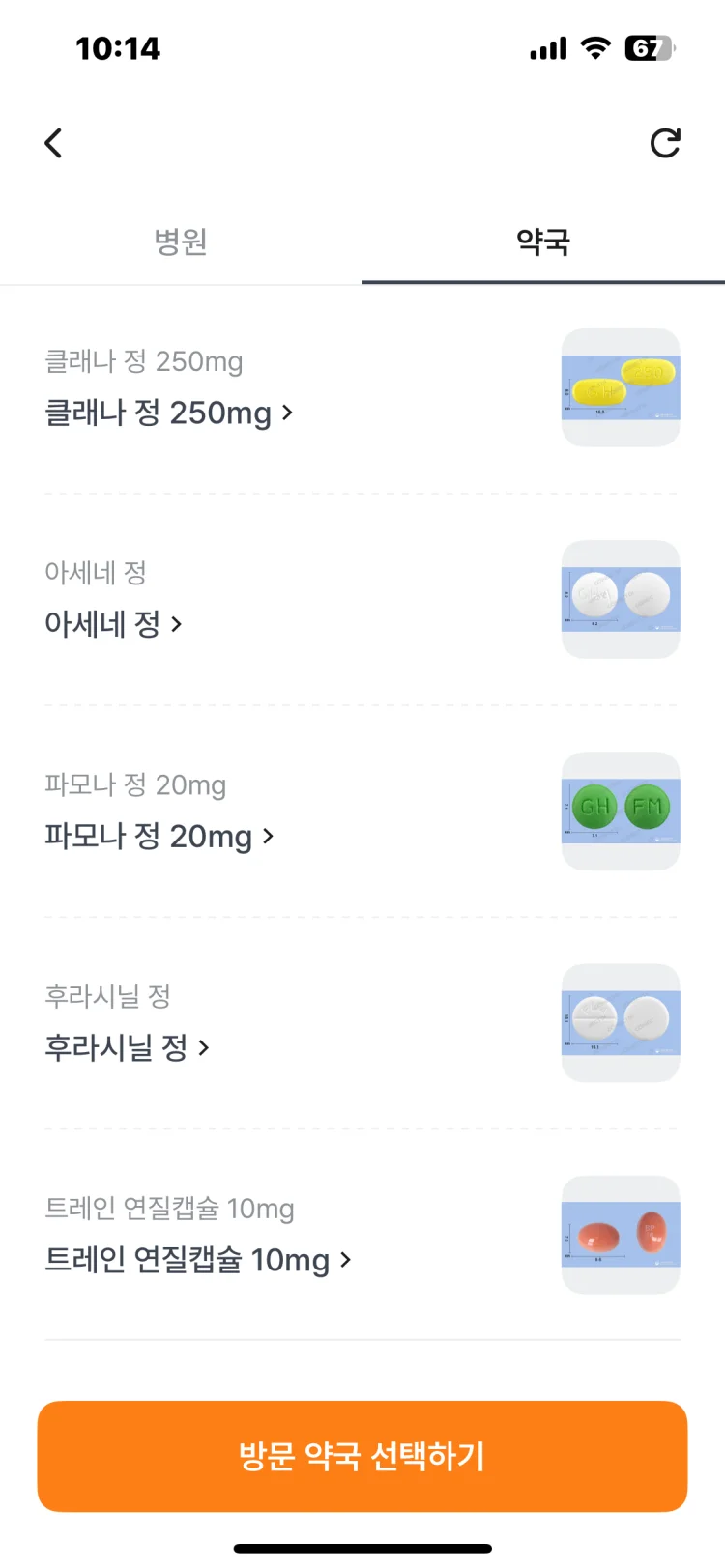
Task: Open 후라시닐 정 details
Action: pos(127,1048)
